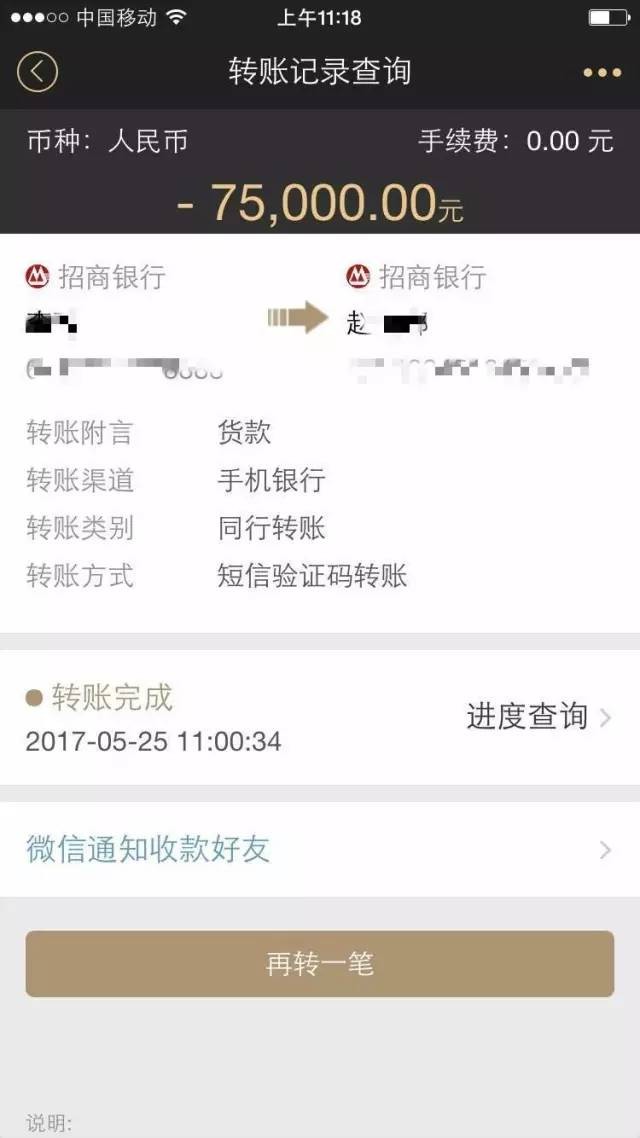Open 进度查询 progress inquiry
This screenshot has height=1138, width=640.
click(538, 716)
